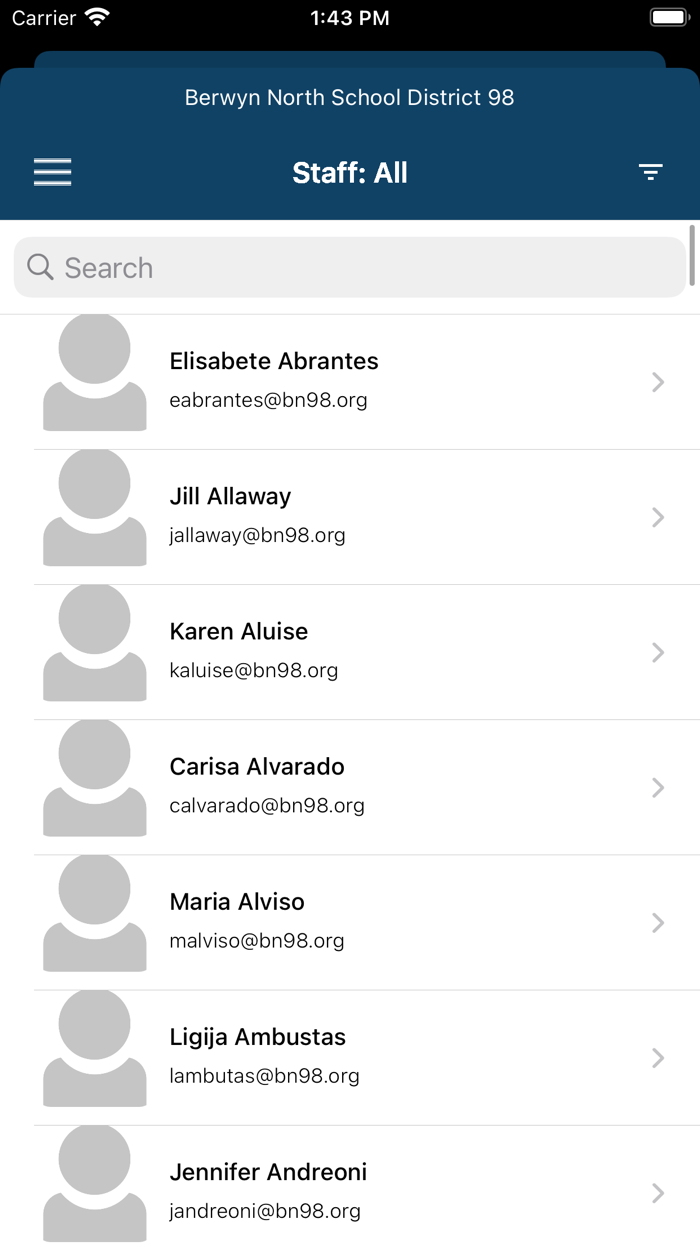700x1244 pixels.
Task: Open the hamburger drawer menu
Action: (52, 173)
